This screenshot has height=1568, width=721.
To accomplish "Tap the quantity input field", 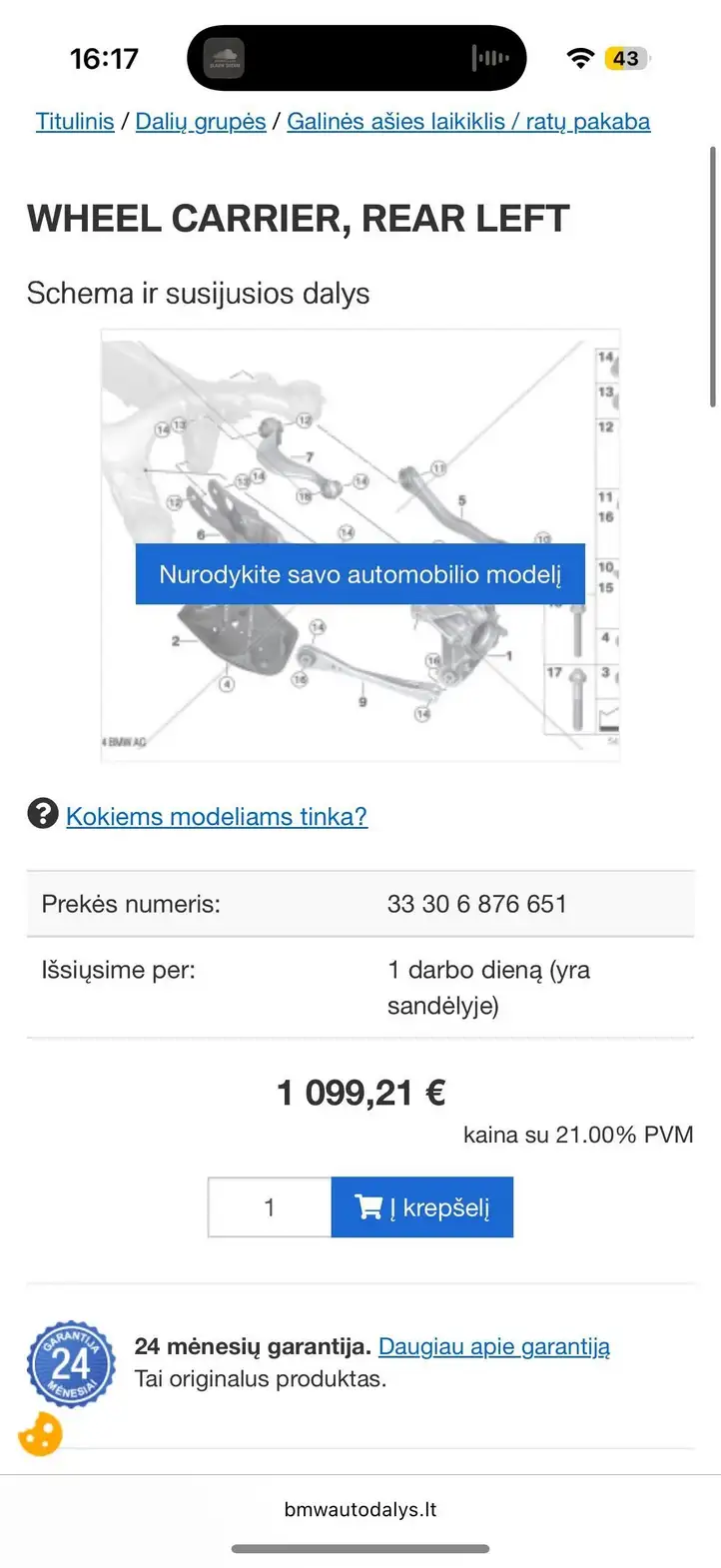I will click(x=270, y=1207).
